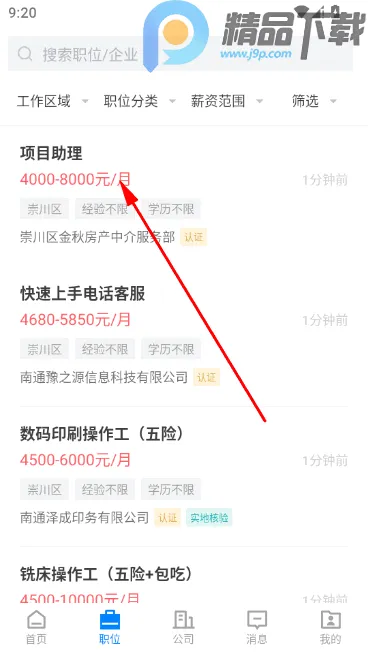Image resolution: width=368 pixels, height=654 pixels.
Task: Choose a 薪资范围 salary filter
Action: click(x=227, y=101)
